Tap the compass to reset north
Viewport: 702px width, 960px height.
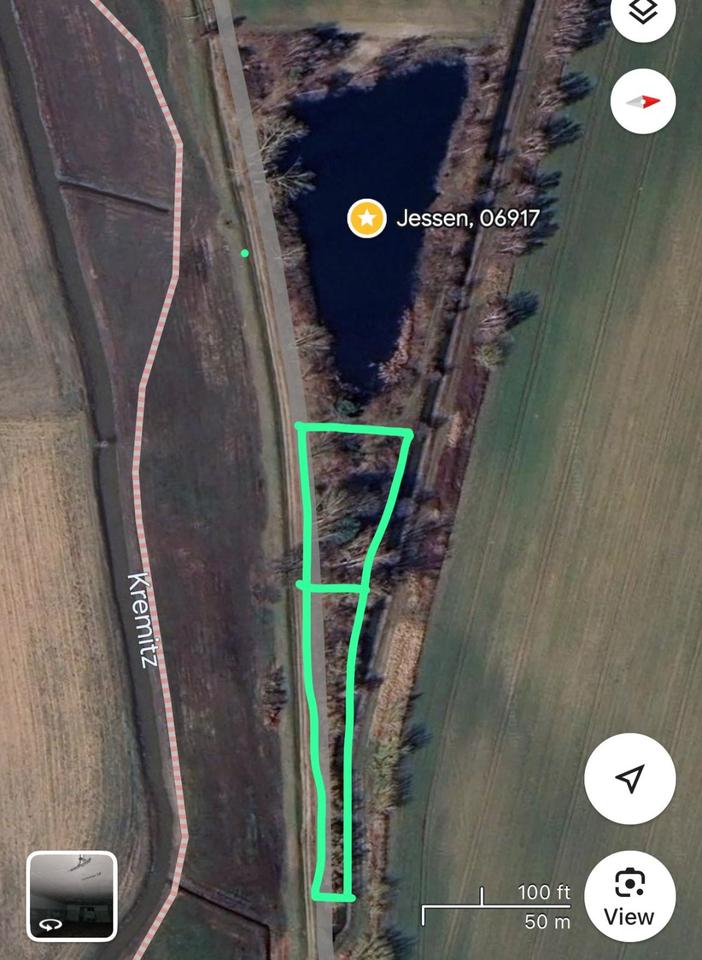(644, 101)
